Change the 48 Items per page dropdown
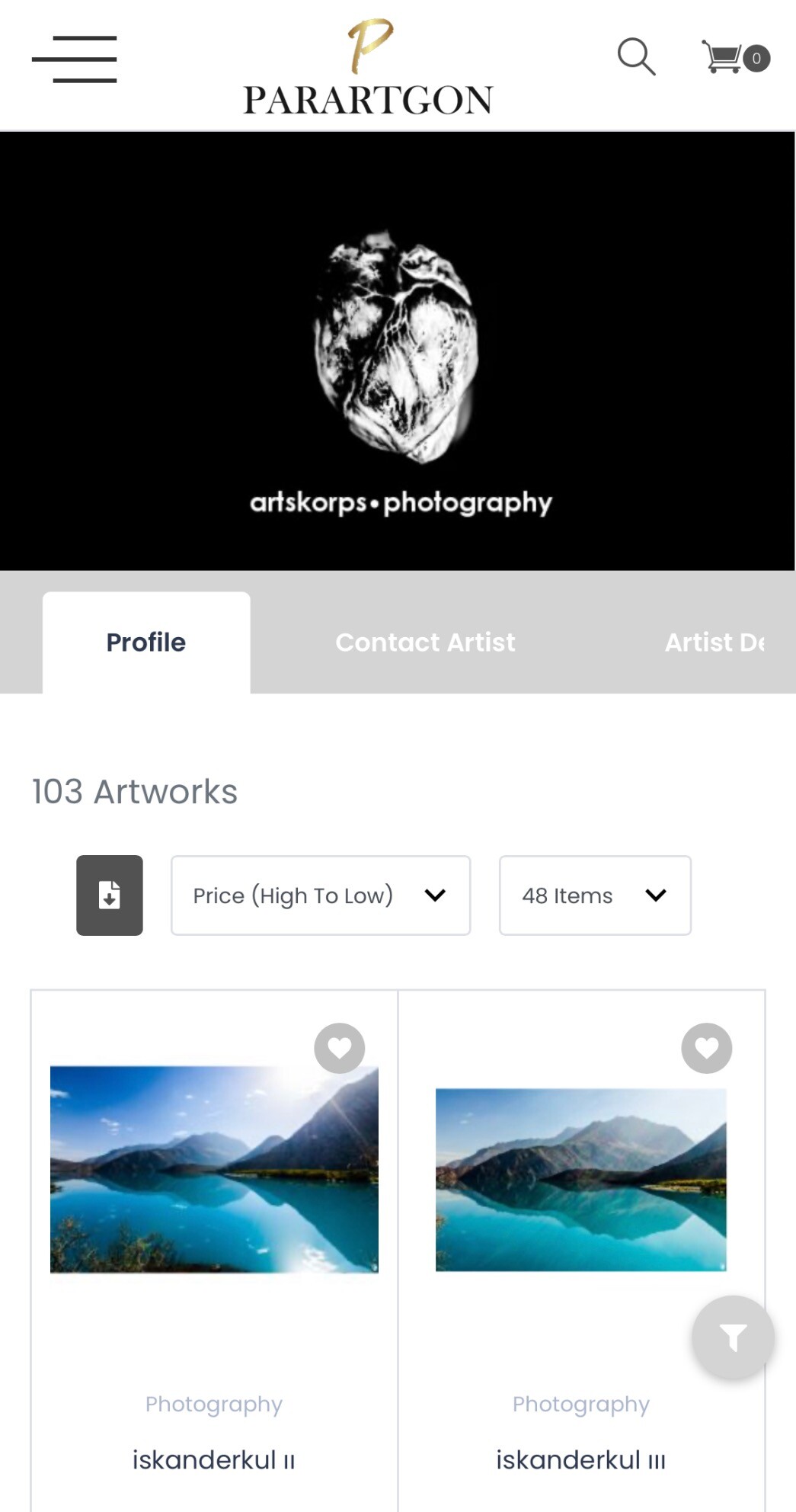This screenshot has width=796, height=1512. pos(595,895)
